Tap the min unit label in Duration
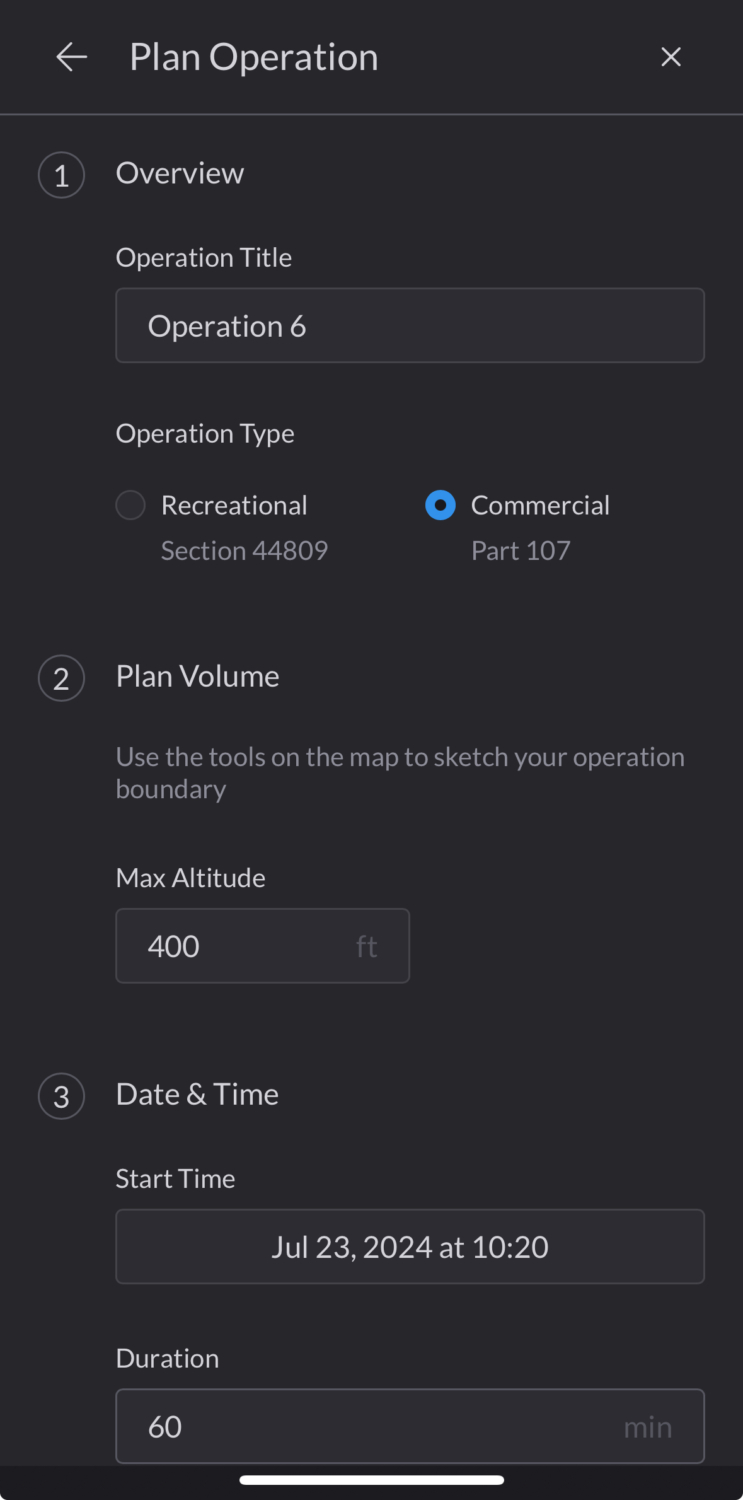The image size is (743, 1500). coord(647,1427)
